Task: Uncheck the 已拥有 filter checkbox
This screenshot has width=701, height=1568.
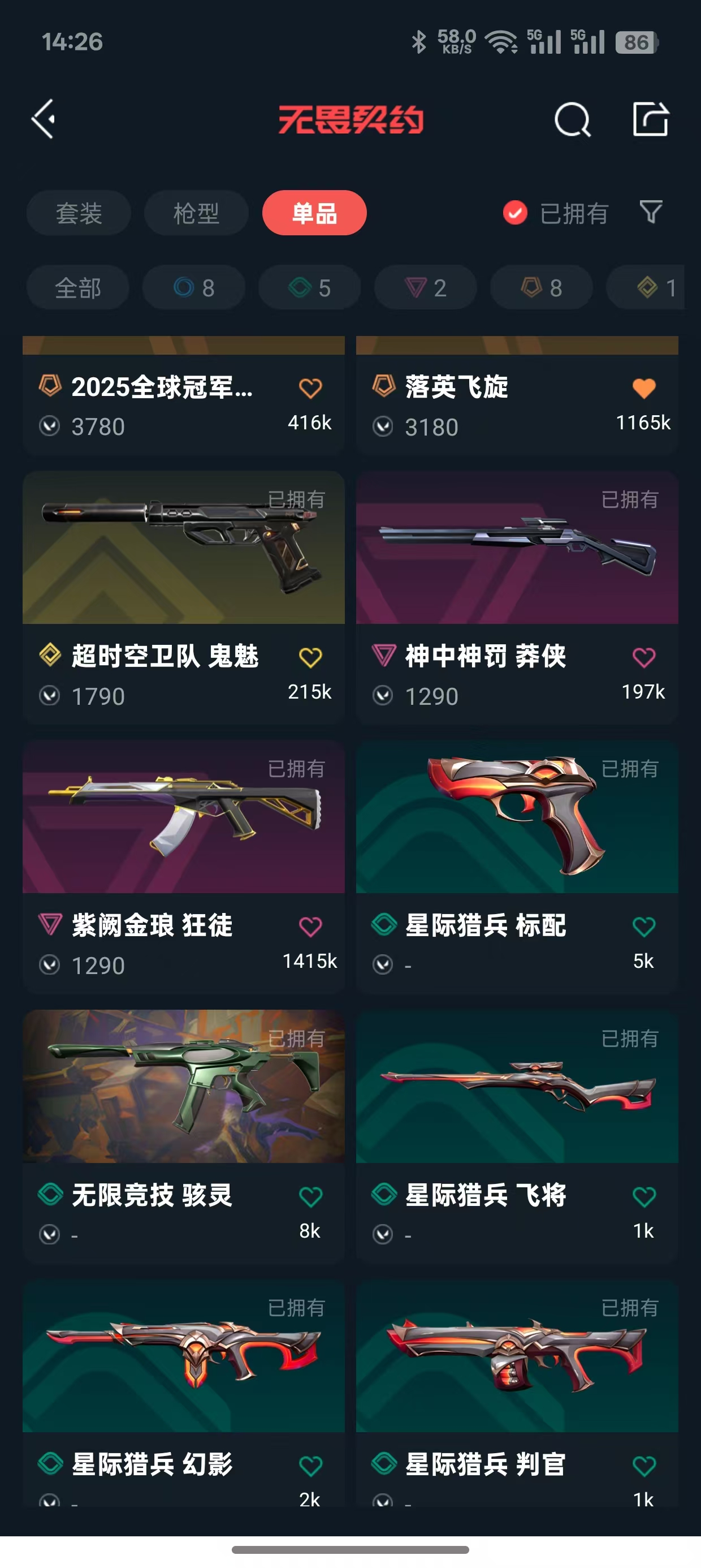Action: point(515,213)
